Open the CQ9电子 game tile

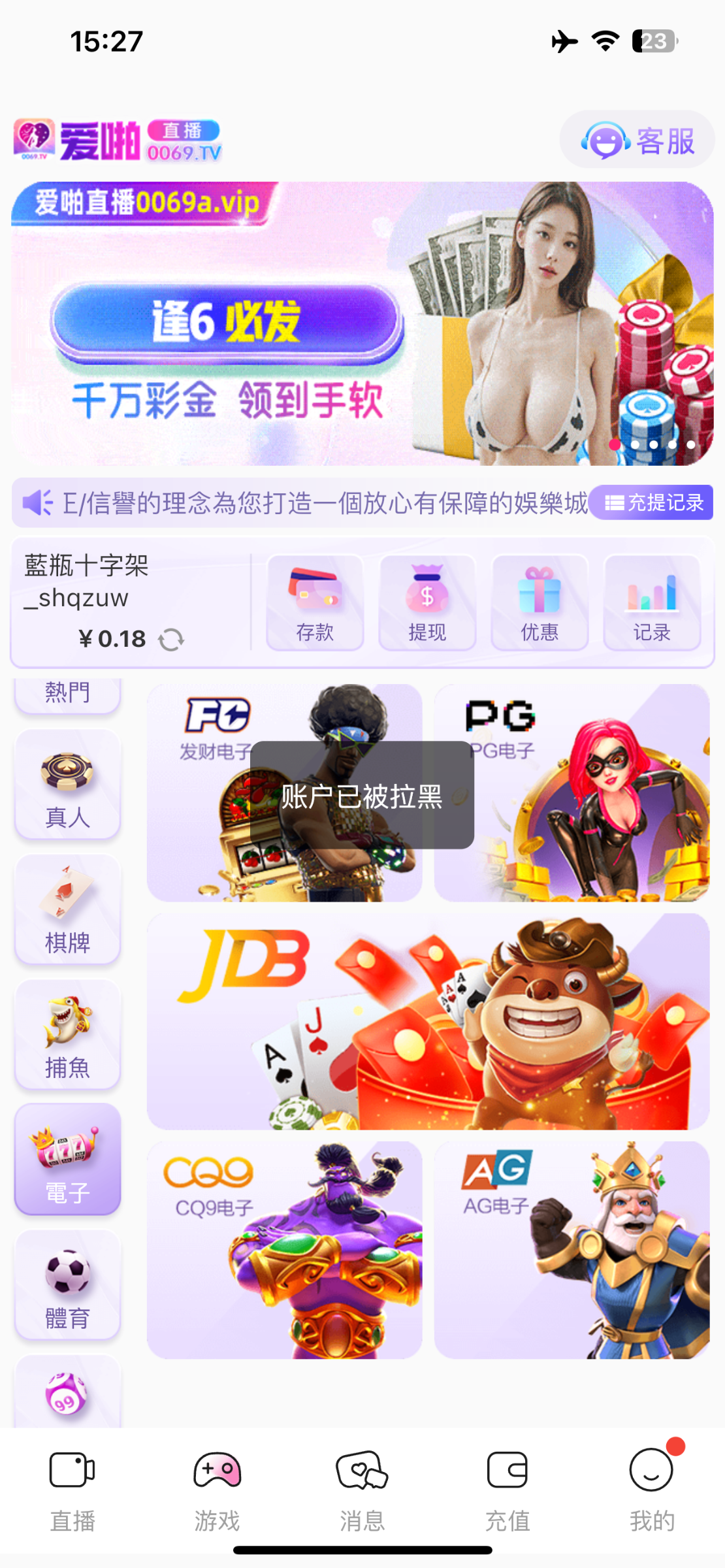284,1249
